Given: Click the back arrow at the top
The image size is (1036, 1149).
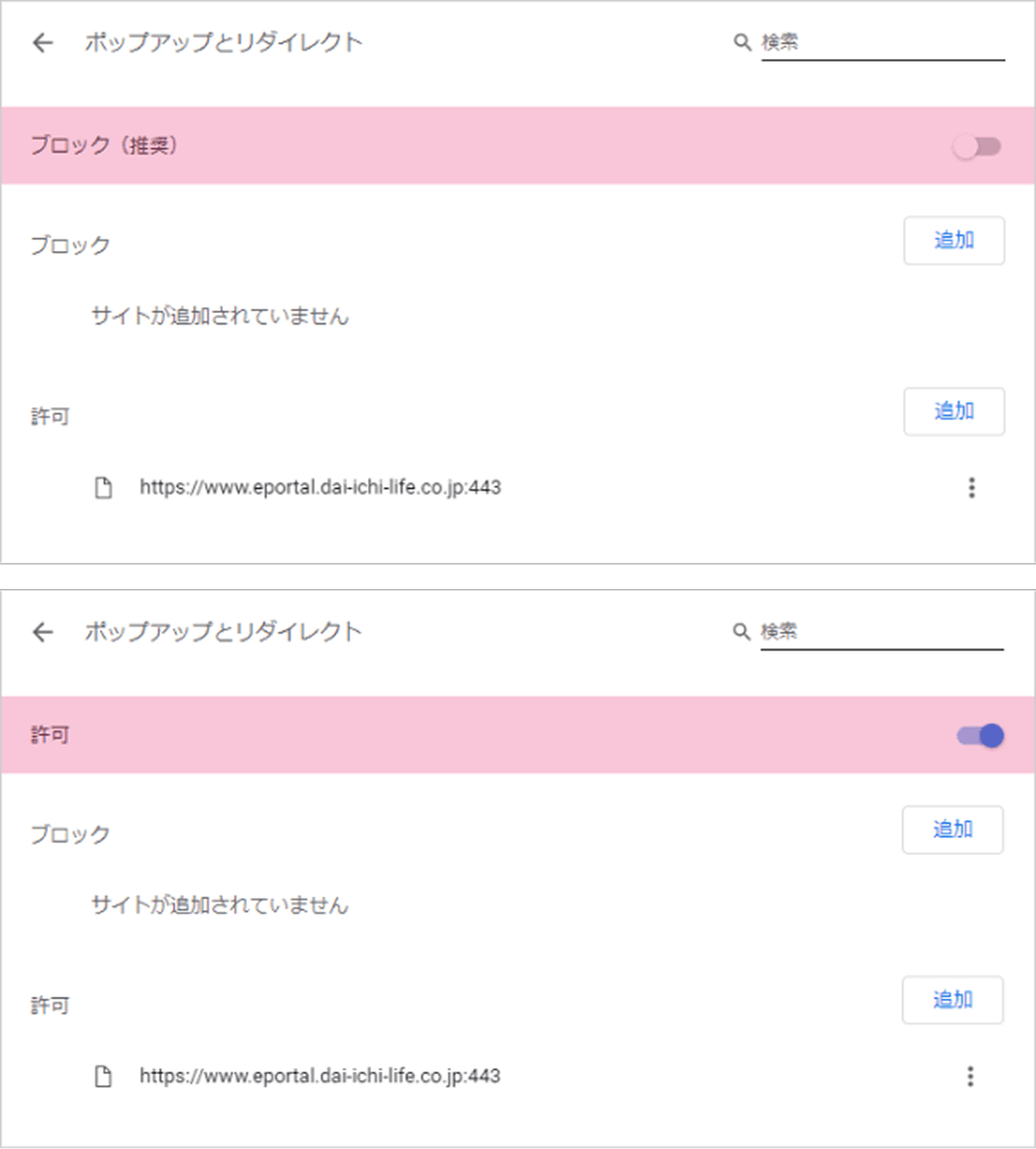Looking at the screenshot, I should [x=43, y=43].
